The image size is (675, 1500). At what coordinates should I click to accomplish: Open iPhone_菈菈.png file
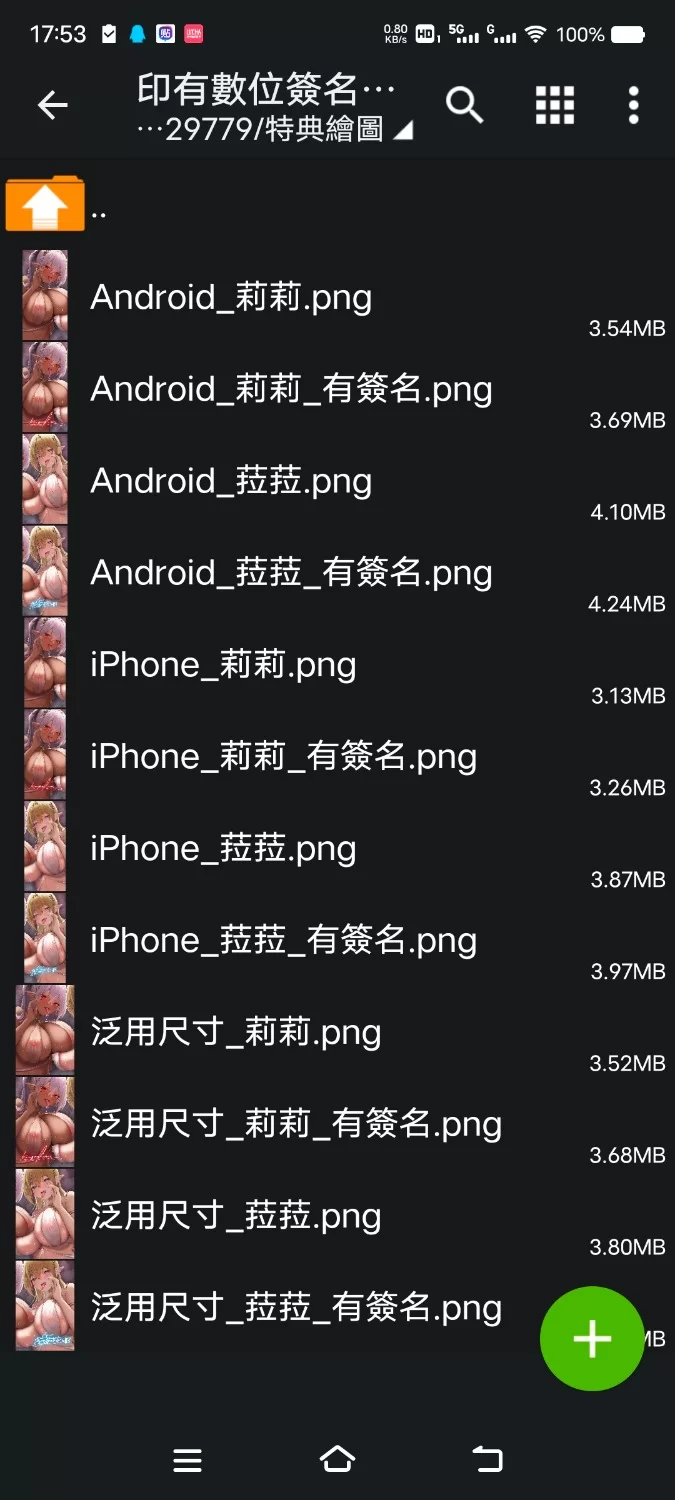tap(223, 850)
